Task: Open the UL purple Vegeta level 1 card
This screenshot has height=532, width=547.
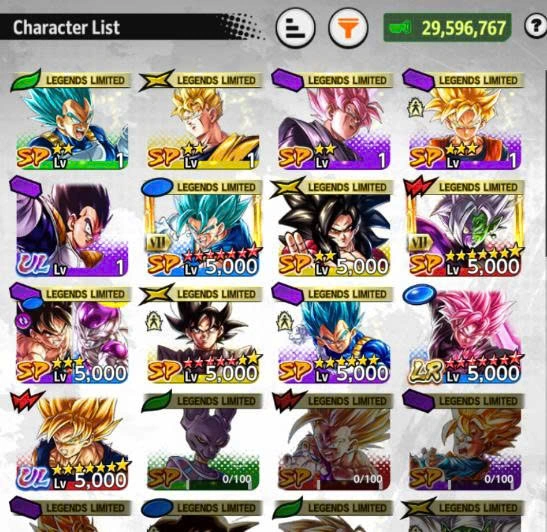Action: [x=72, y=228]
